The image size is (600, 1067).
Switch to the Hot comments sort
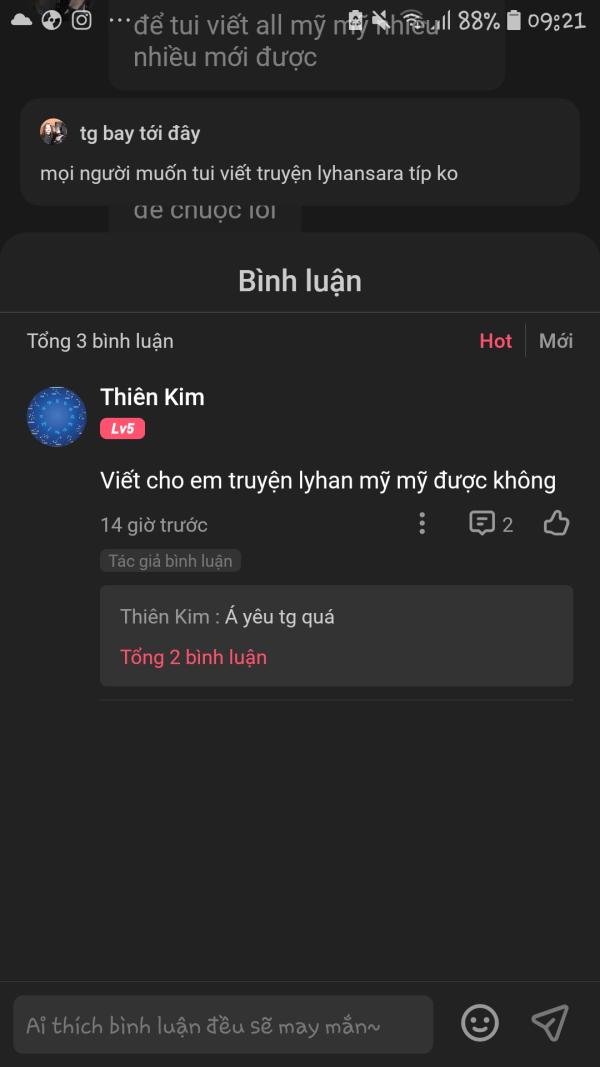click(x=495, y=341)
